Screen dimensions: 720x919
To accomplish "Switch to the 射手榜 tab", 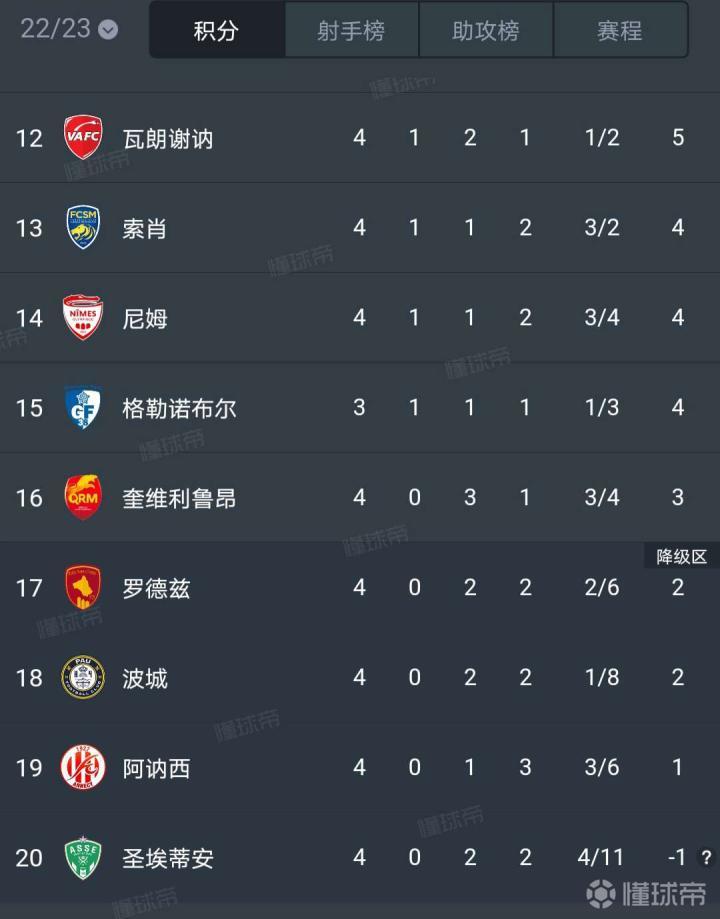I will [x=351, y=31].
